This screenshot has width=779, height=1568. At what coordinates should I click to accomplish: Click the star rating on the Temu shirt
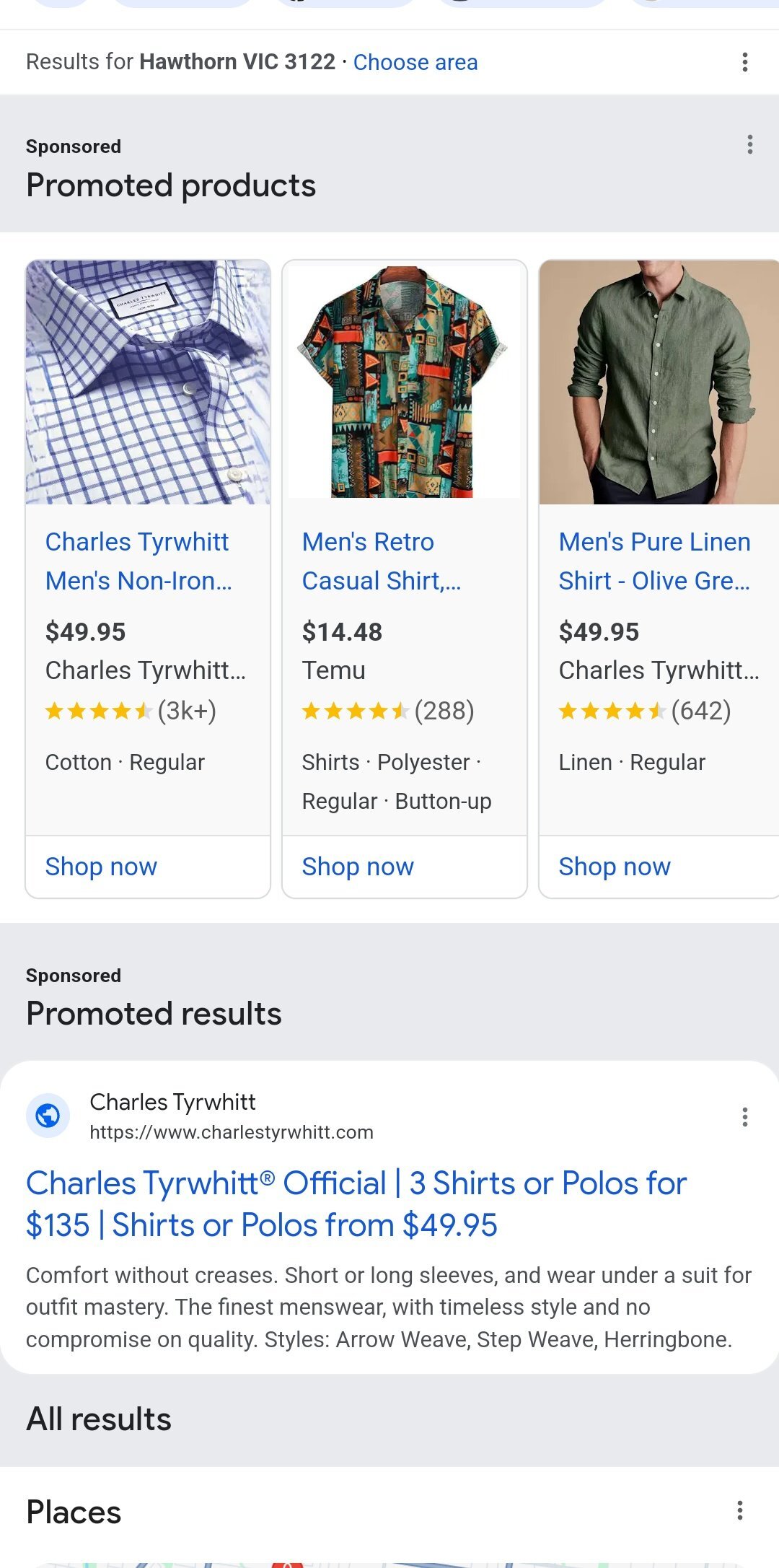387,710
